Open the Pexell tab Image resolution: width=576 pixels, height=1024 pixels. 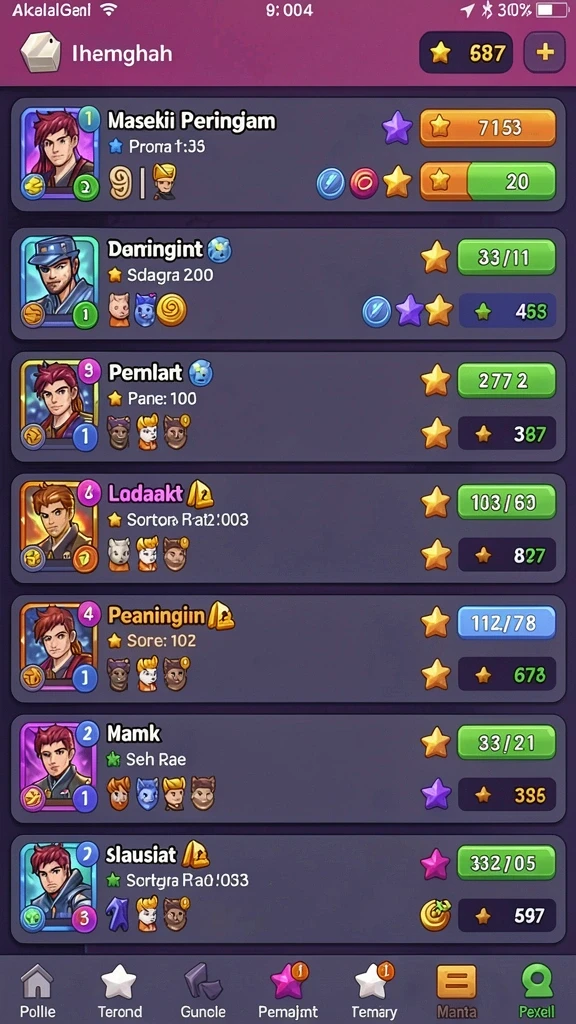point(537,991)
